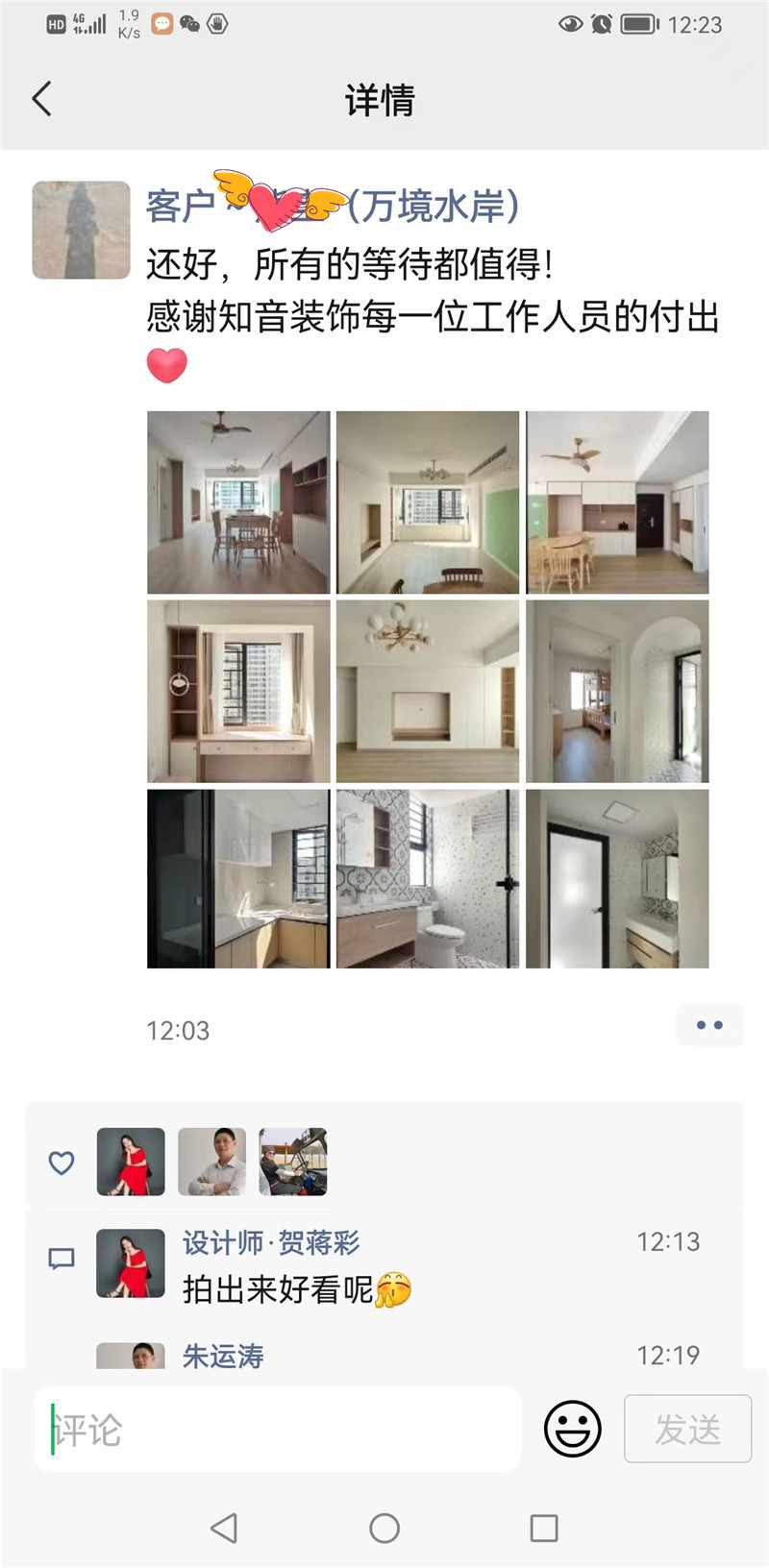
Task: View the photo with the arched doorway
Action: [x=617, y=691]
